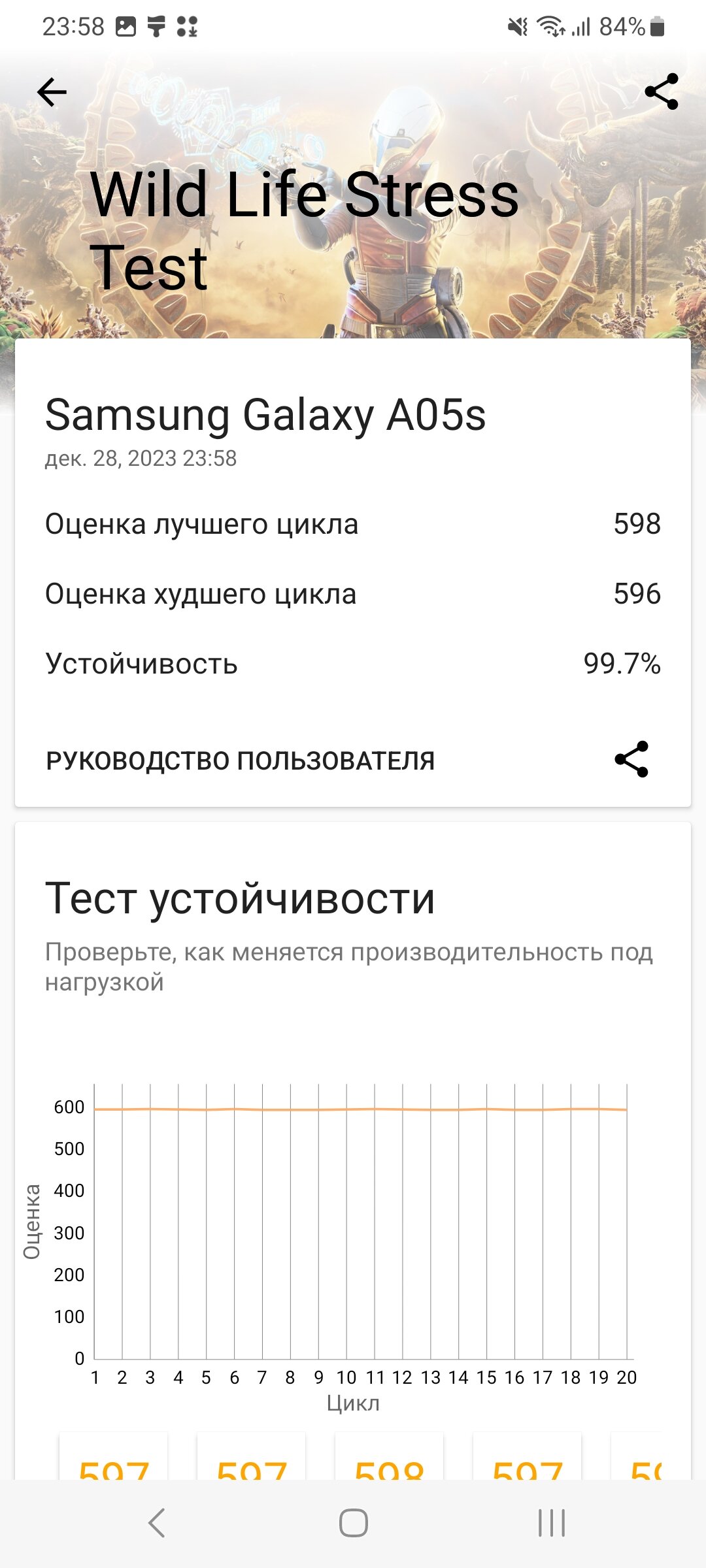Open РУКОВОДСТВО ПОЛЬЗОВАТЕЛЯ

pos(240,760)
